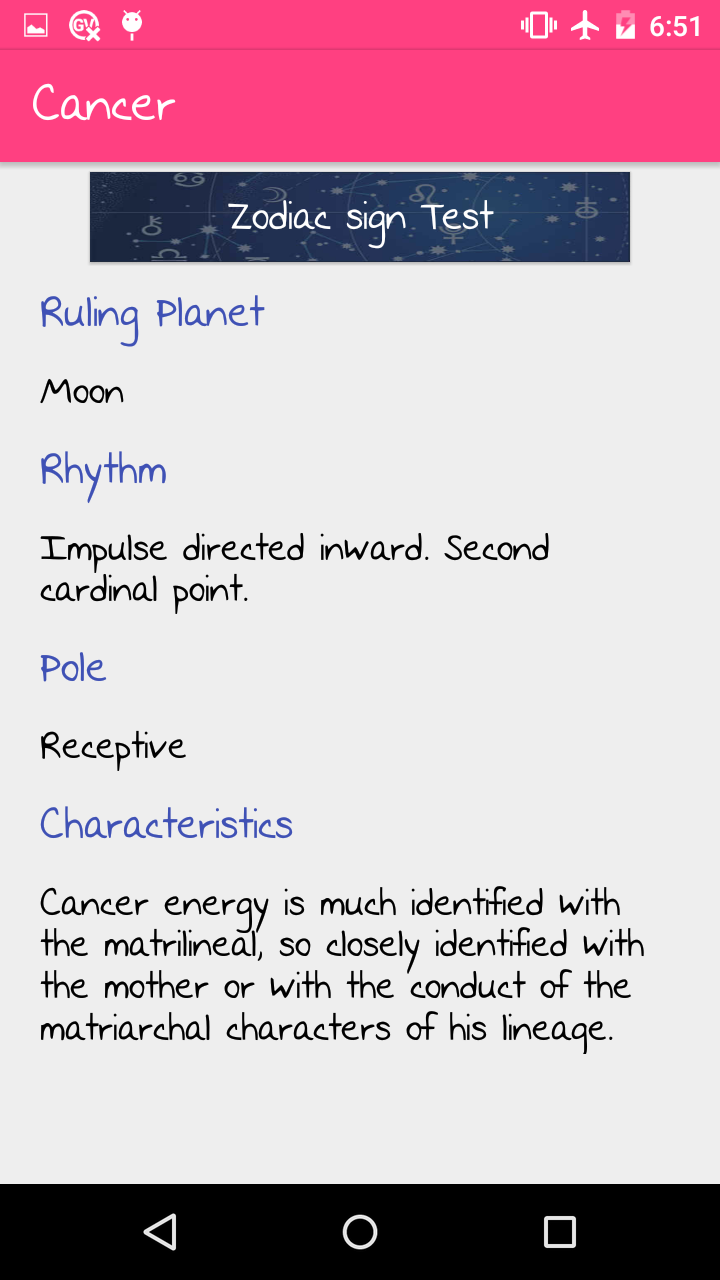Screen dimensions: 720x1280
Task: Open the recent apps view
Action: (x=559, y=1231)
